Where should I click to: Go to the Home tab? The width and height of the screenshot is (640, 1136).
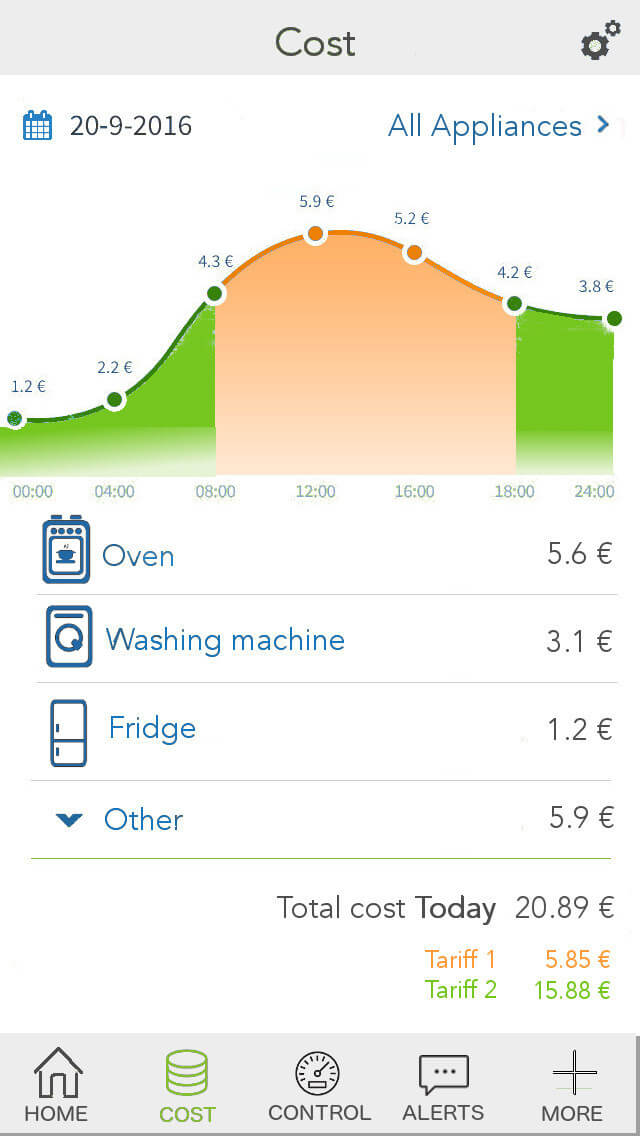(x=57, y=1085)
